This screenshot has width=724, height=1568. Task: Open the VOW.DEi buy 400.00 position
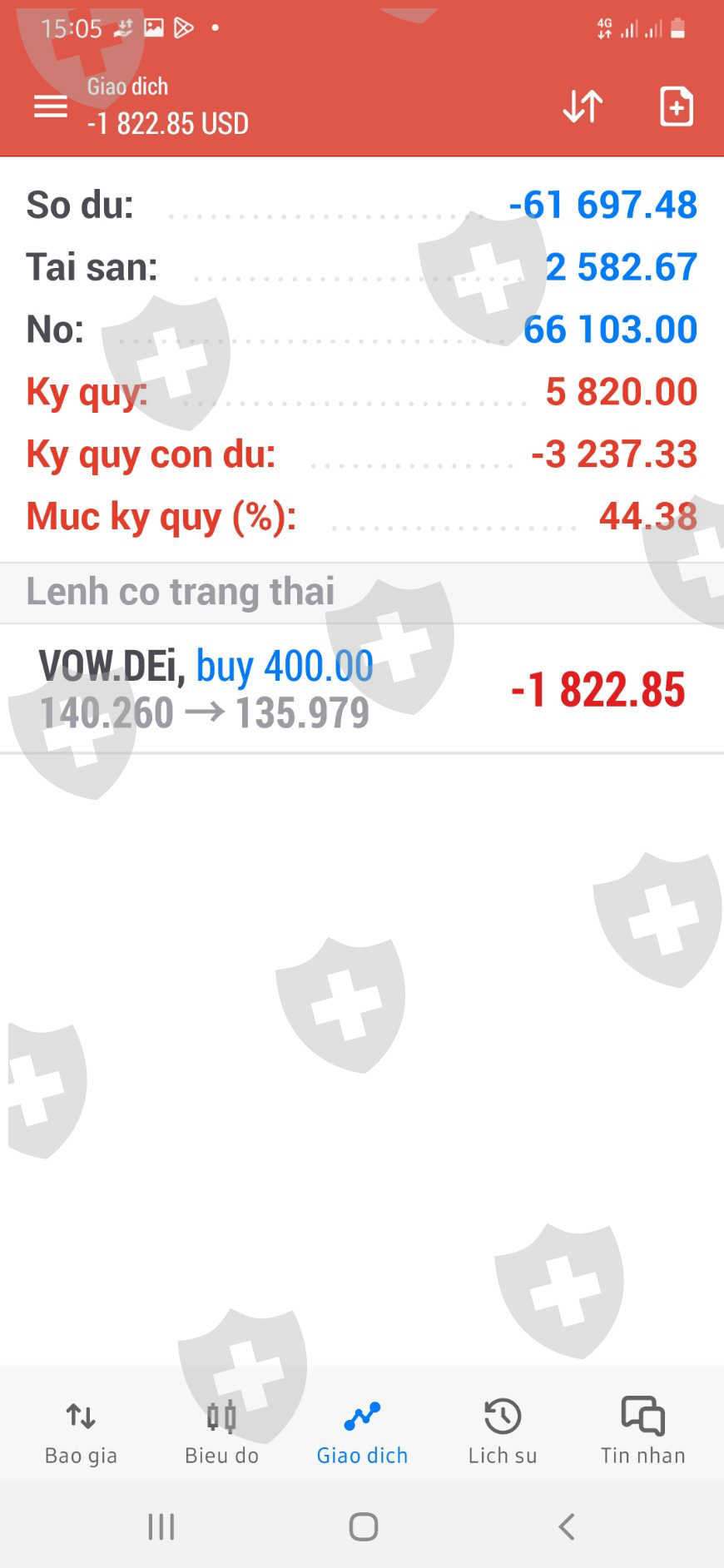pos(361,689)
